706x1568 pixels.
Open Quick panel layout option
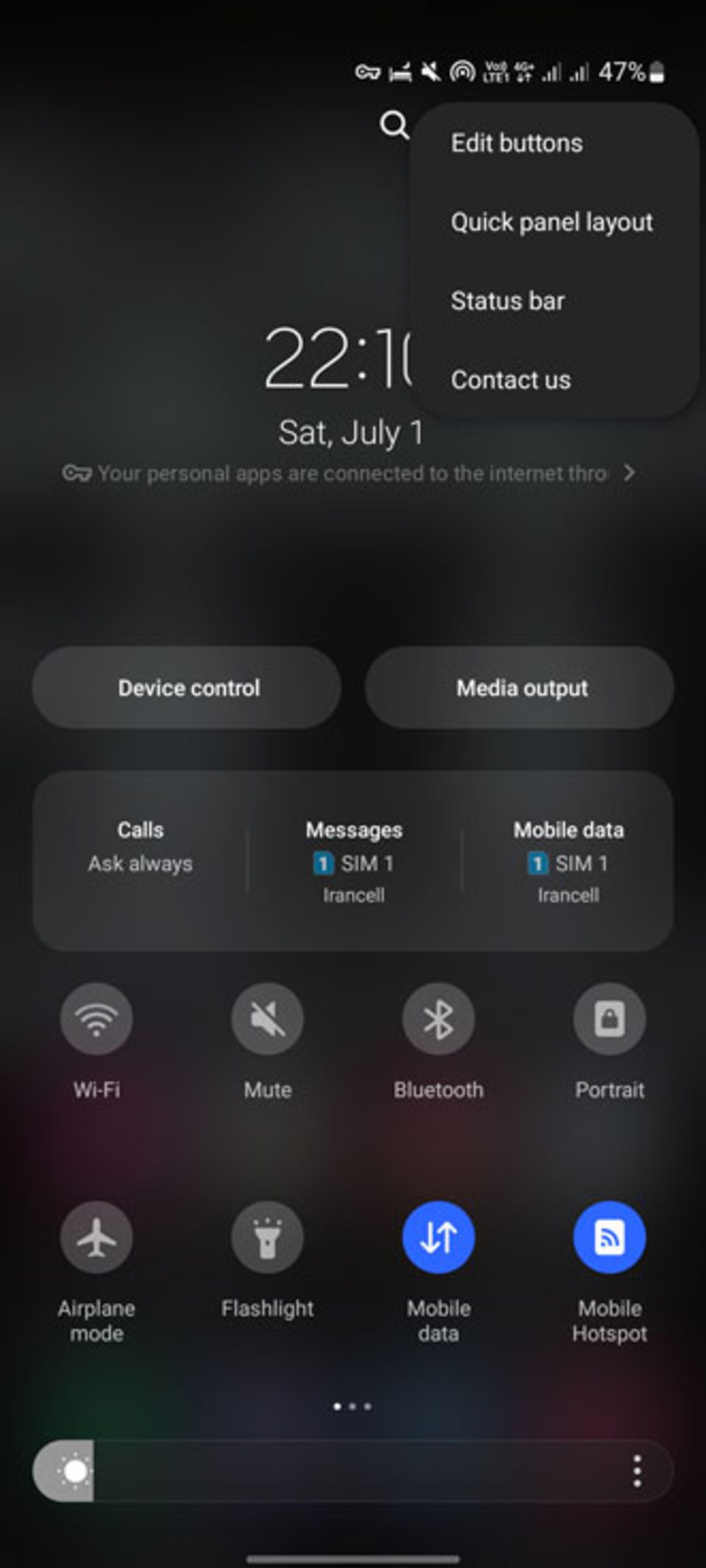(552, 222)
